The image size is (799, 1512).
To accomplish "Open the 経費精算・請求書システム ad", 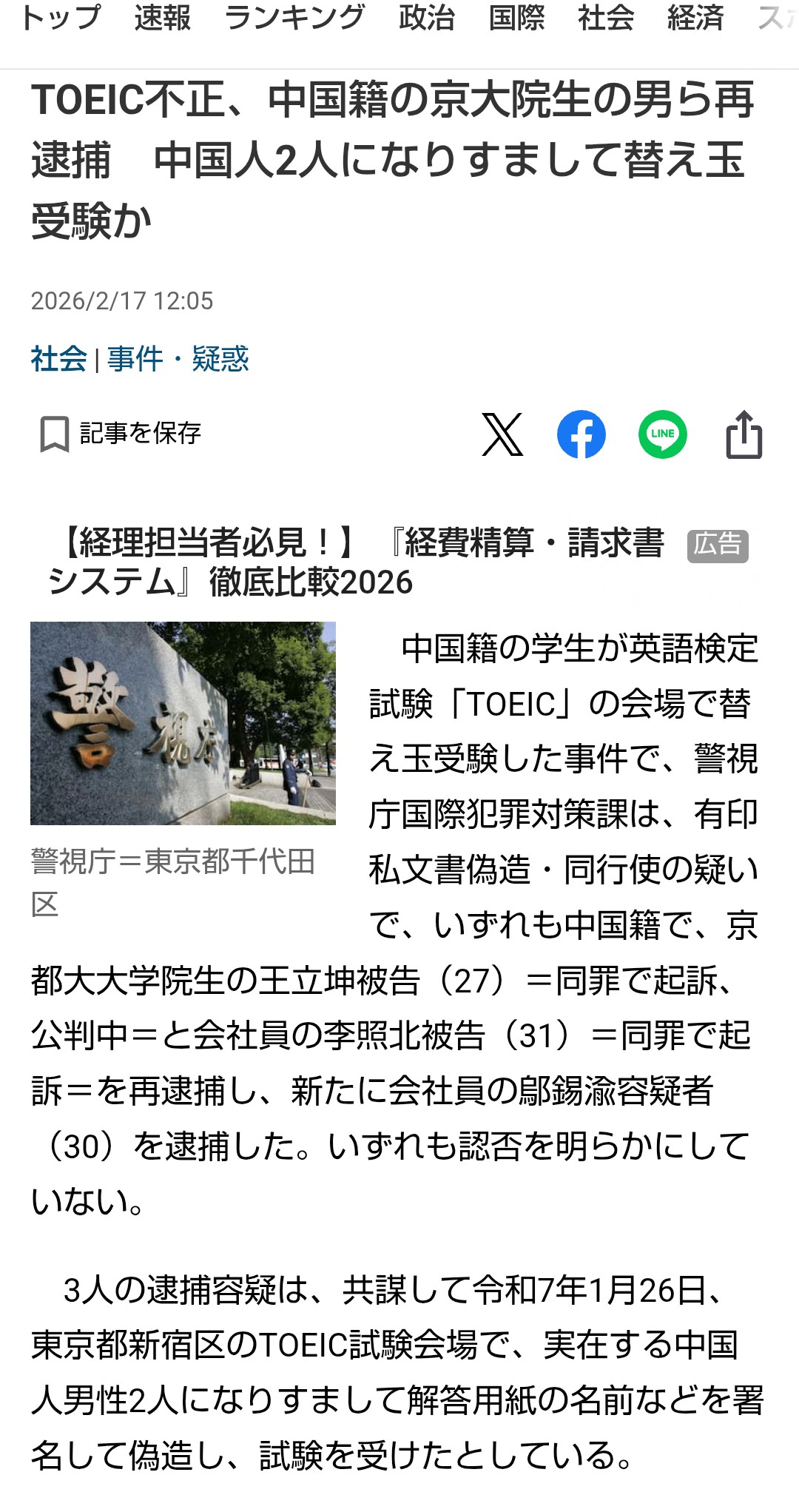I will tap(355, 562).
